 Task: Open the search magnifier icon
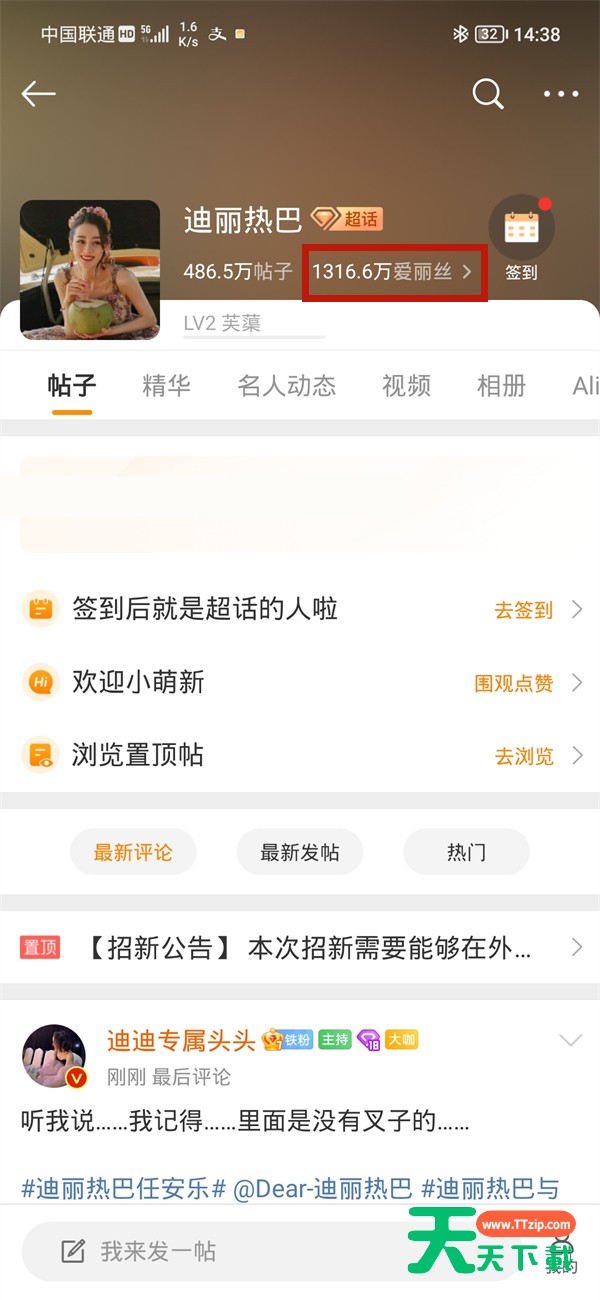point(487,94)
